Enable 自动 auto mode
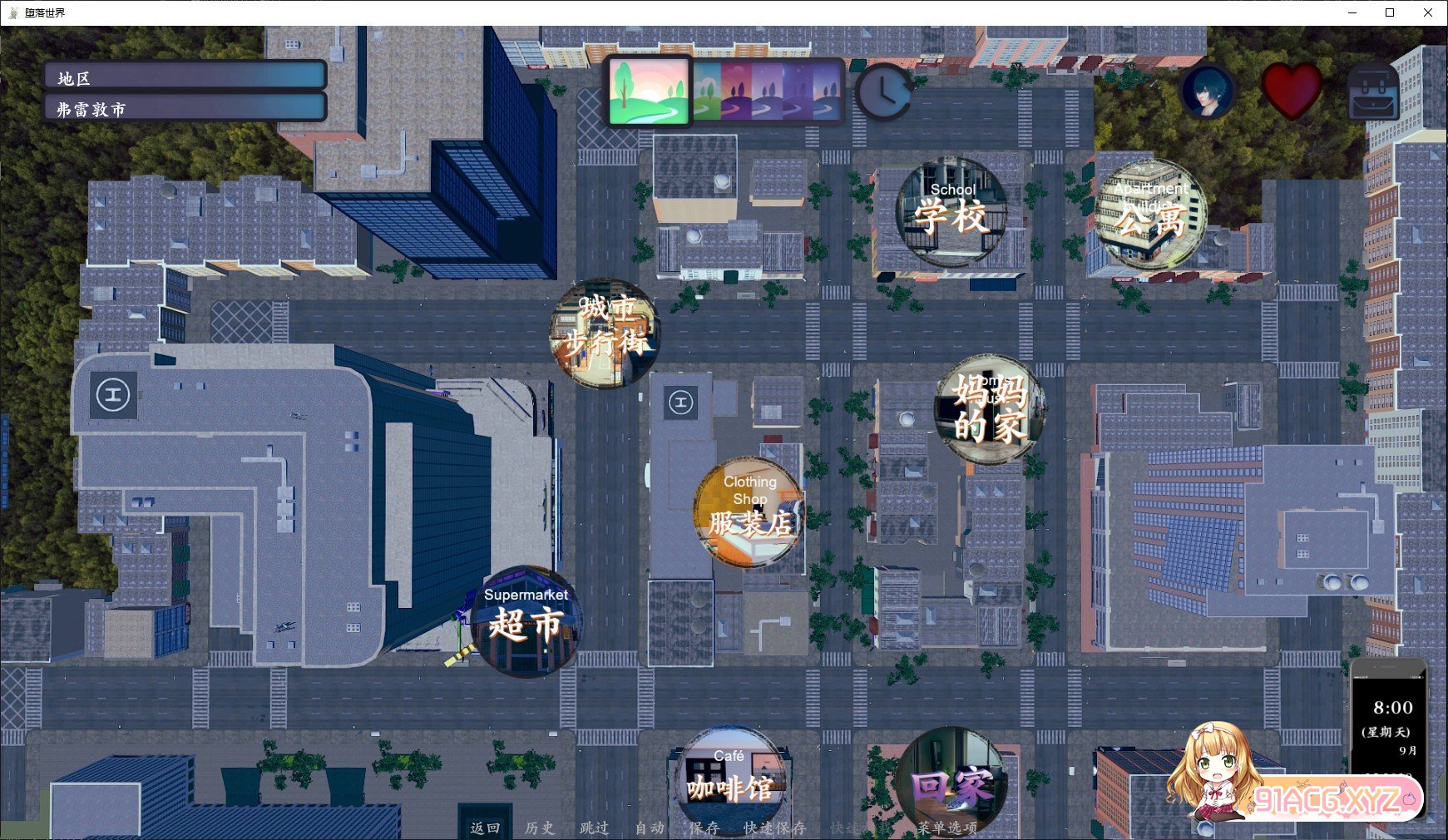This screenshot has width=1448, height=840. click(650, 828)
